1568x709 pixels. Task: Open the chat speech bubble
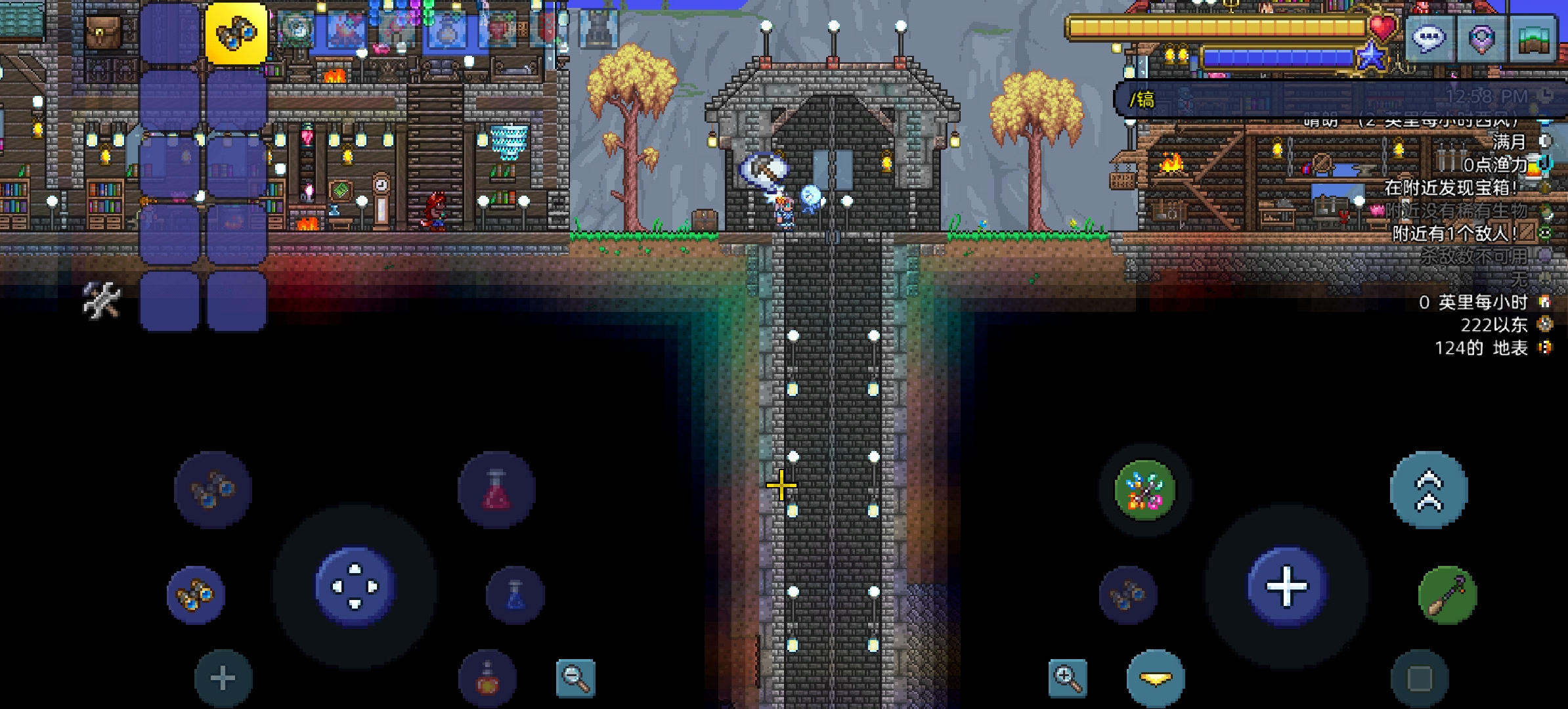1429,38
